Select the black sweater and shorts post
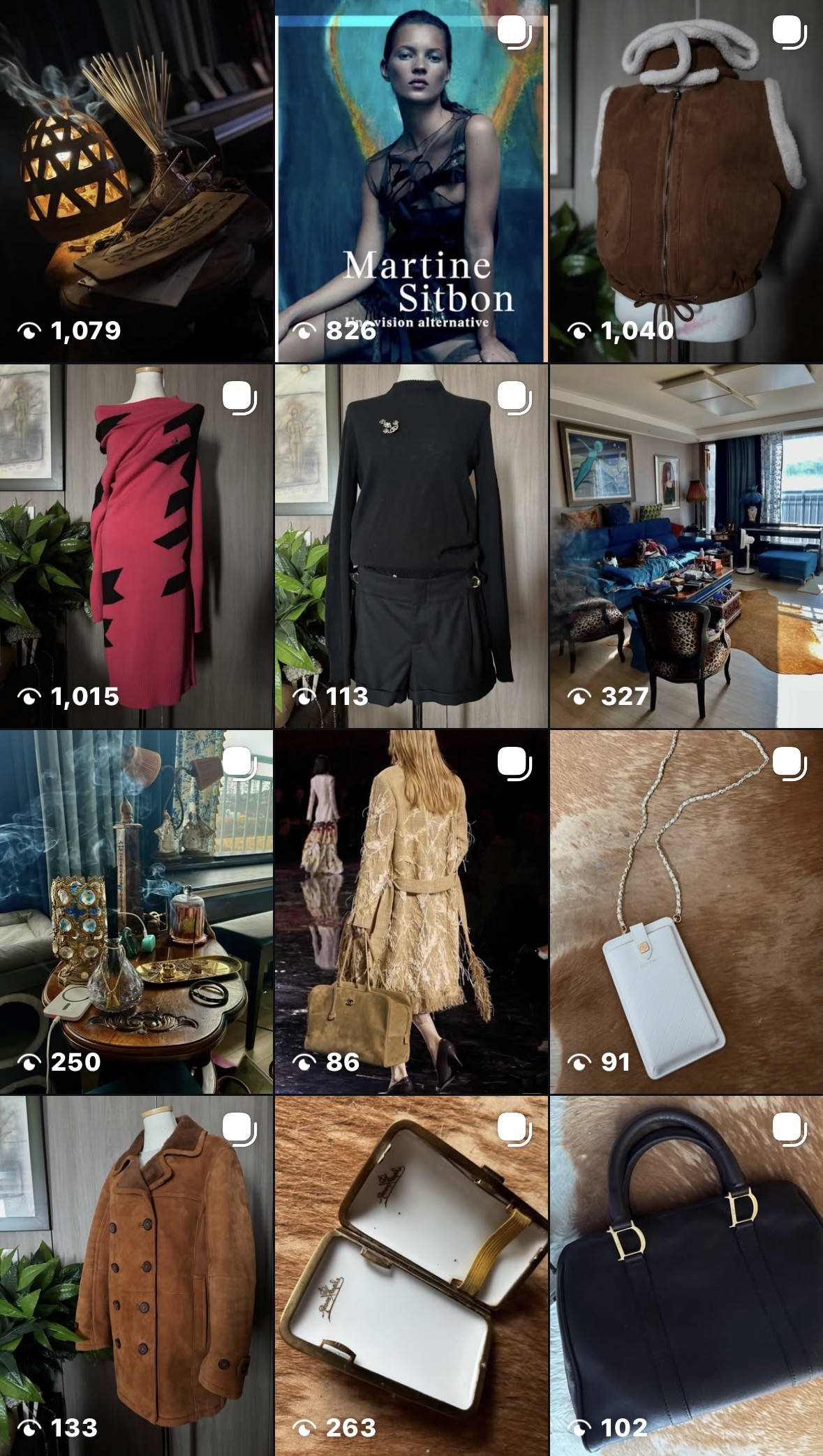Image resolution: width=823 pixels, height=1456 pixels. pos(411,546)
